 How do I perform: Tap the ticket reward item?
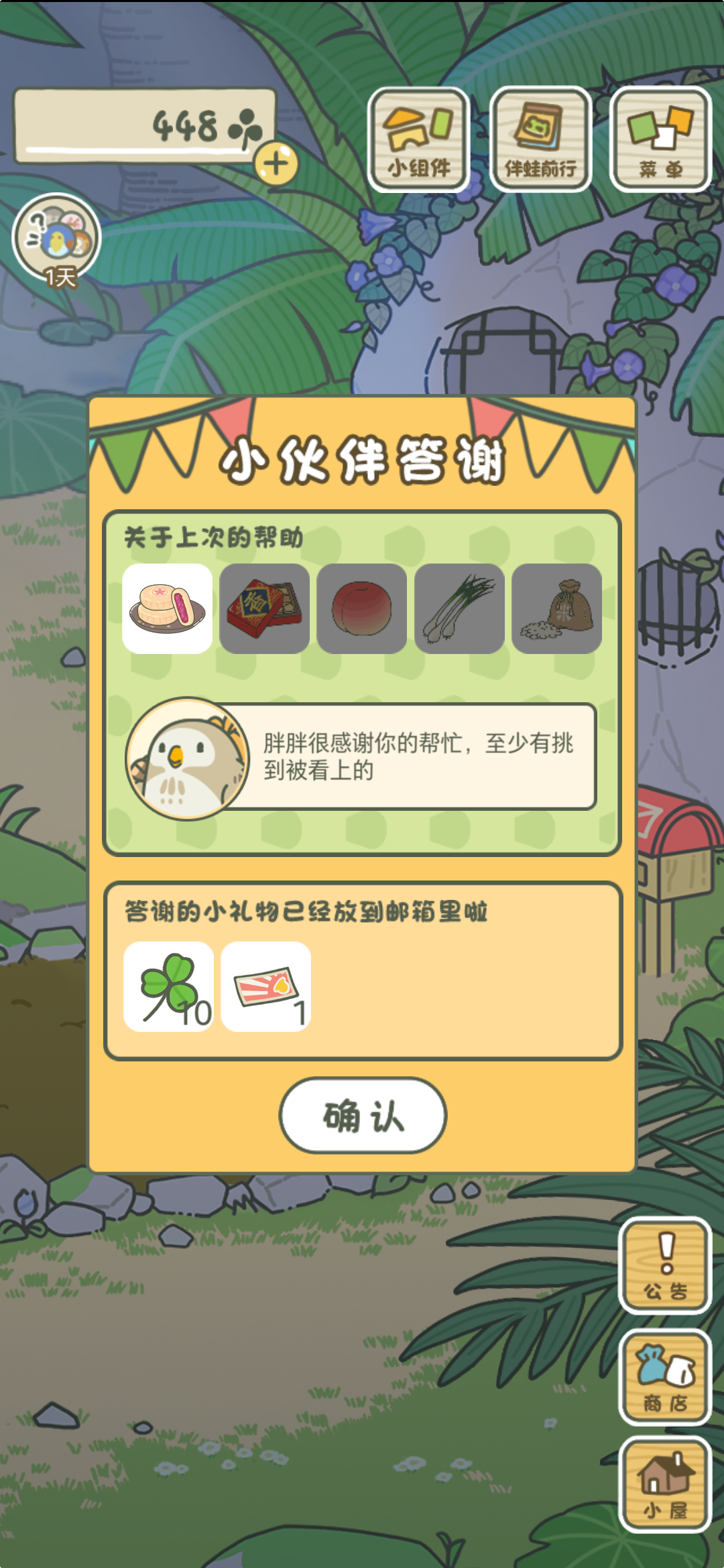[266, 986]
